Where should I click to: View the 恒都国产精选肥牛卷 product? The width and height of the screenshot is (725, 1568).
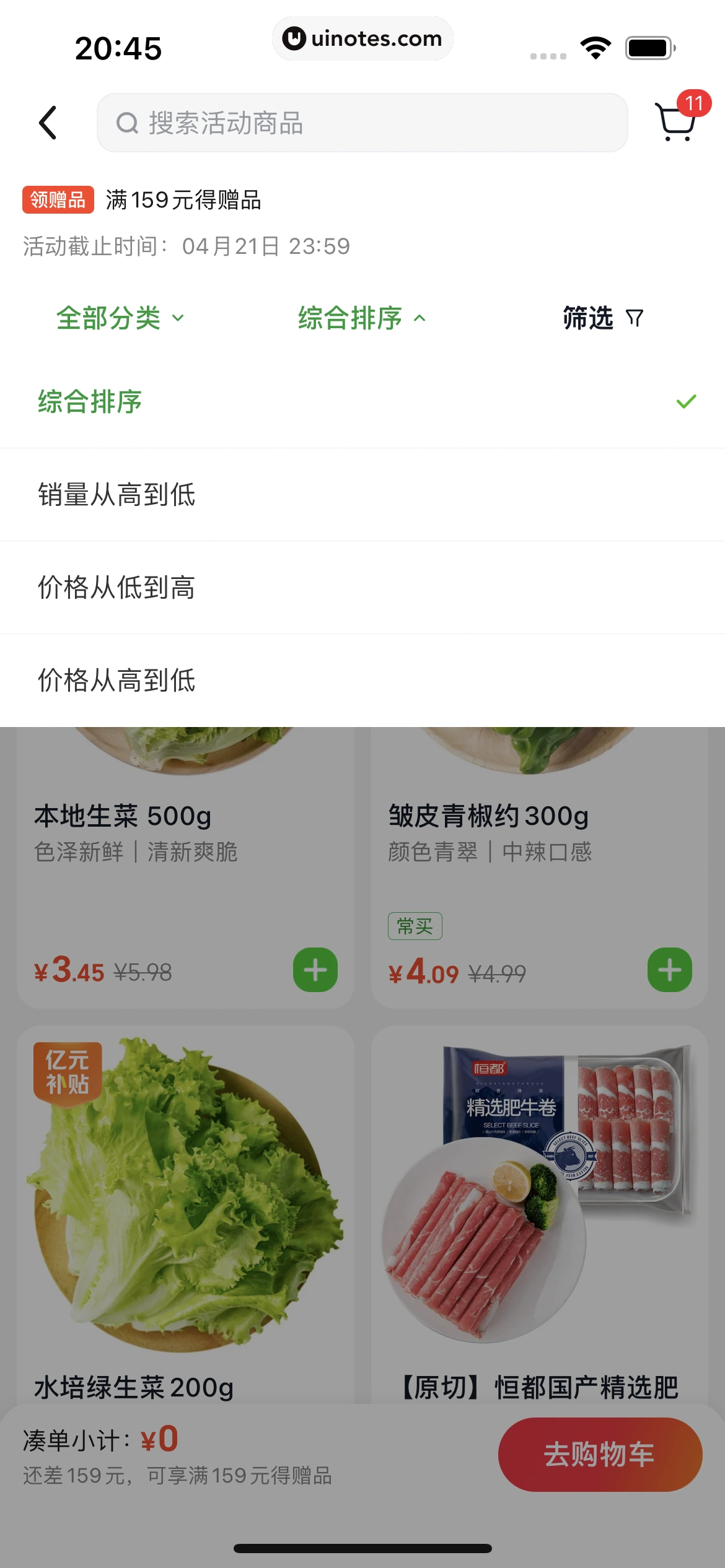coord(539,1208)
